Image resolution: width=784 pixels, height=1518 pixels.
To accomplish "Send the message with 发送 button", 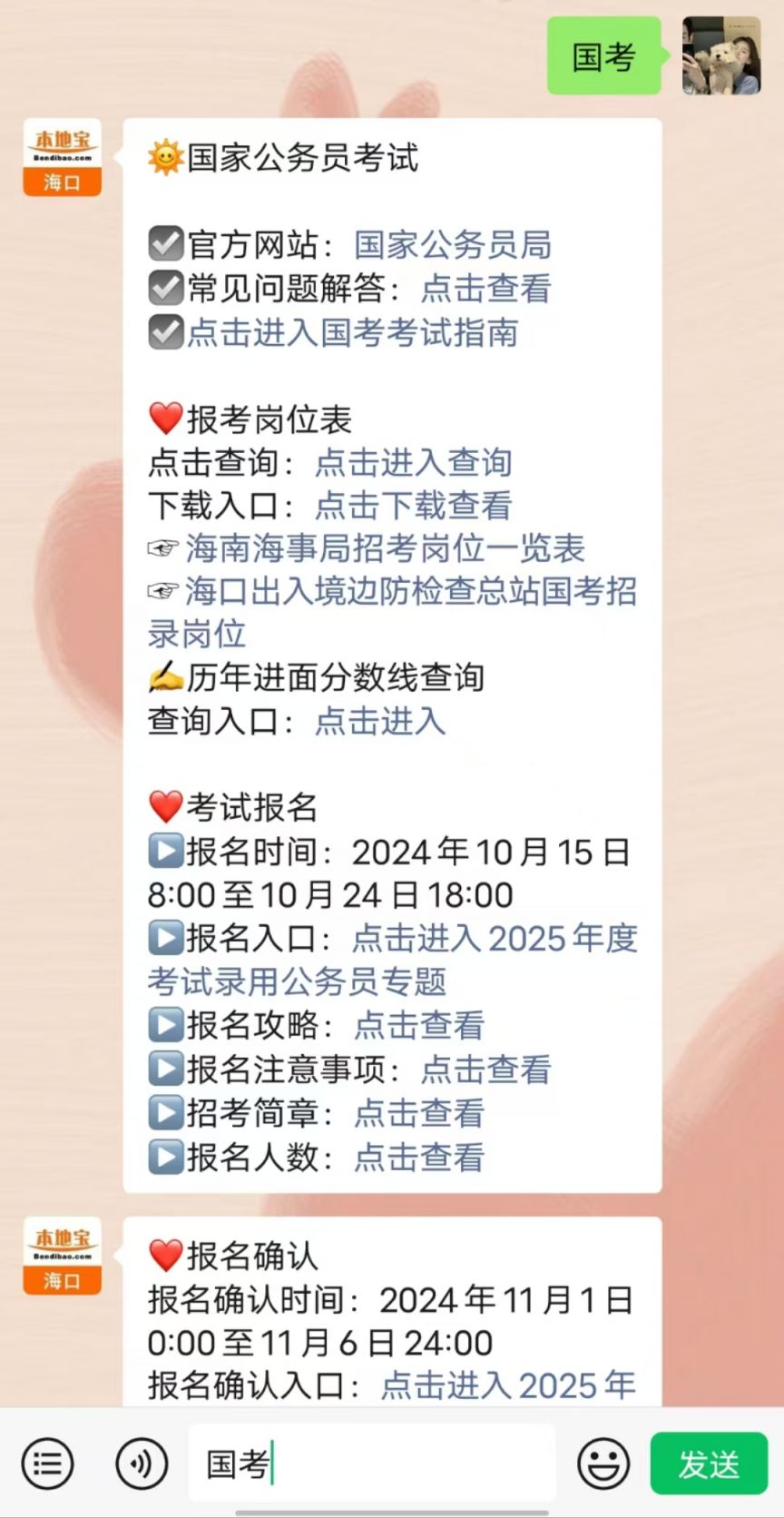I will coord(709,1464).
